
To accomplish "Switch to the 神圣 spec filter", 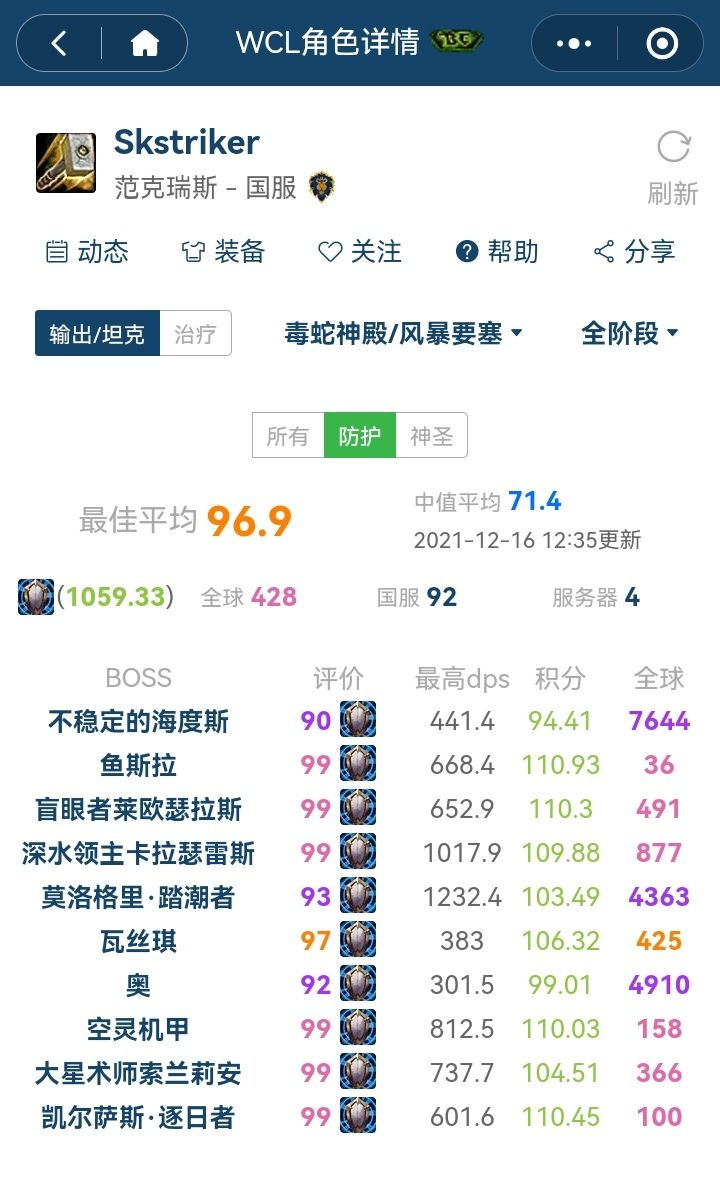I will 431,436.
